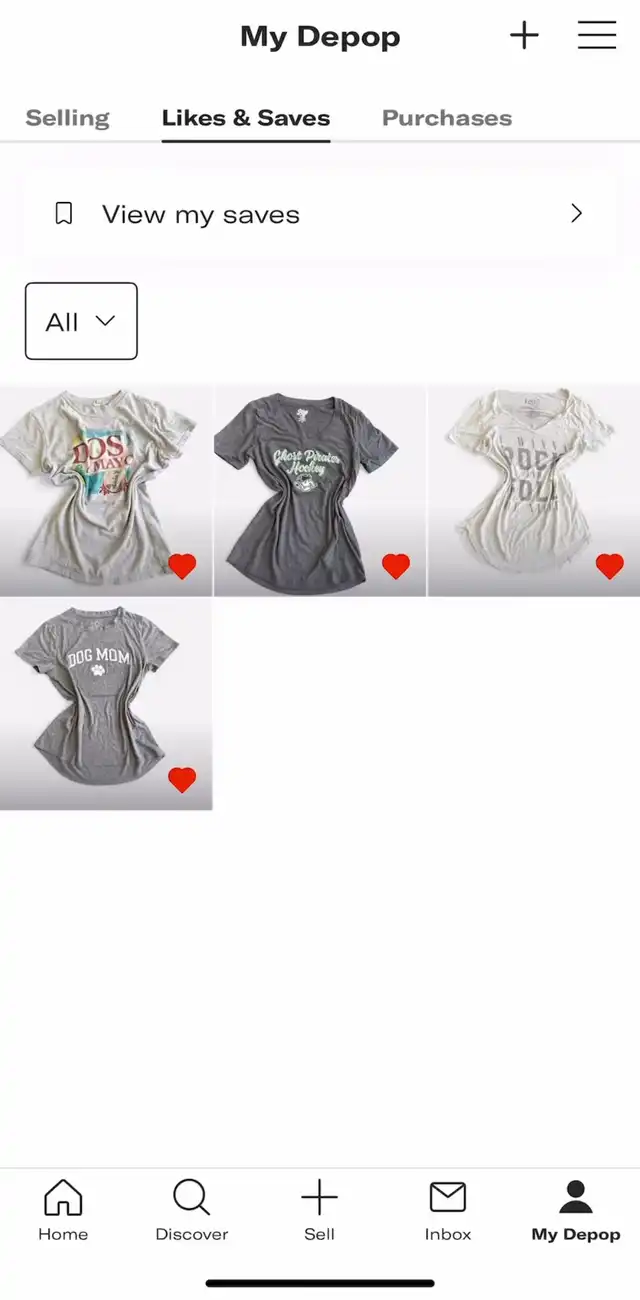This screenshot has width=640, height=1300.
Task: Tap Sell in the bottom bar
Action: tap(319, 1210)
